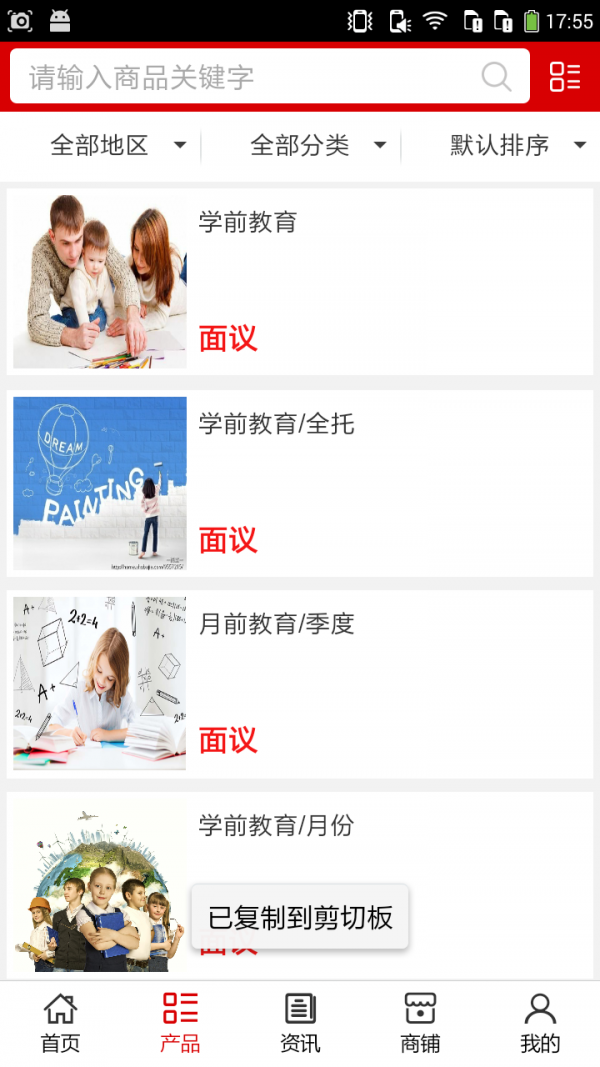Switch to the 产品 tab
600x1067 pixels.
click(x=180, y=1023)
